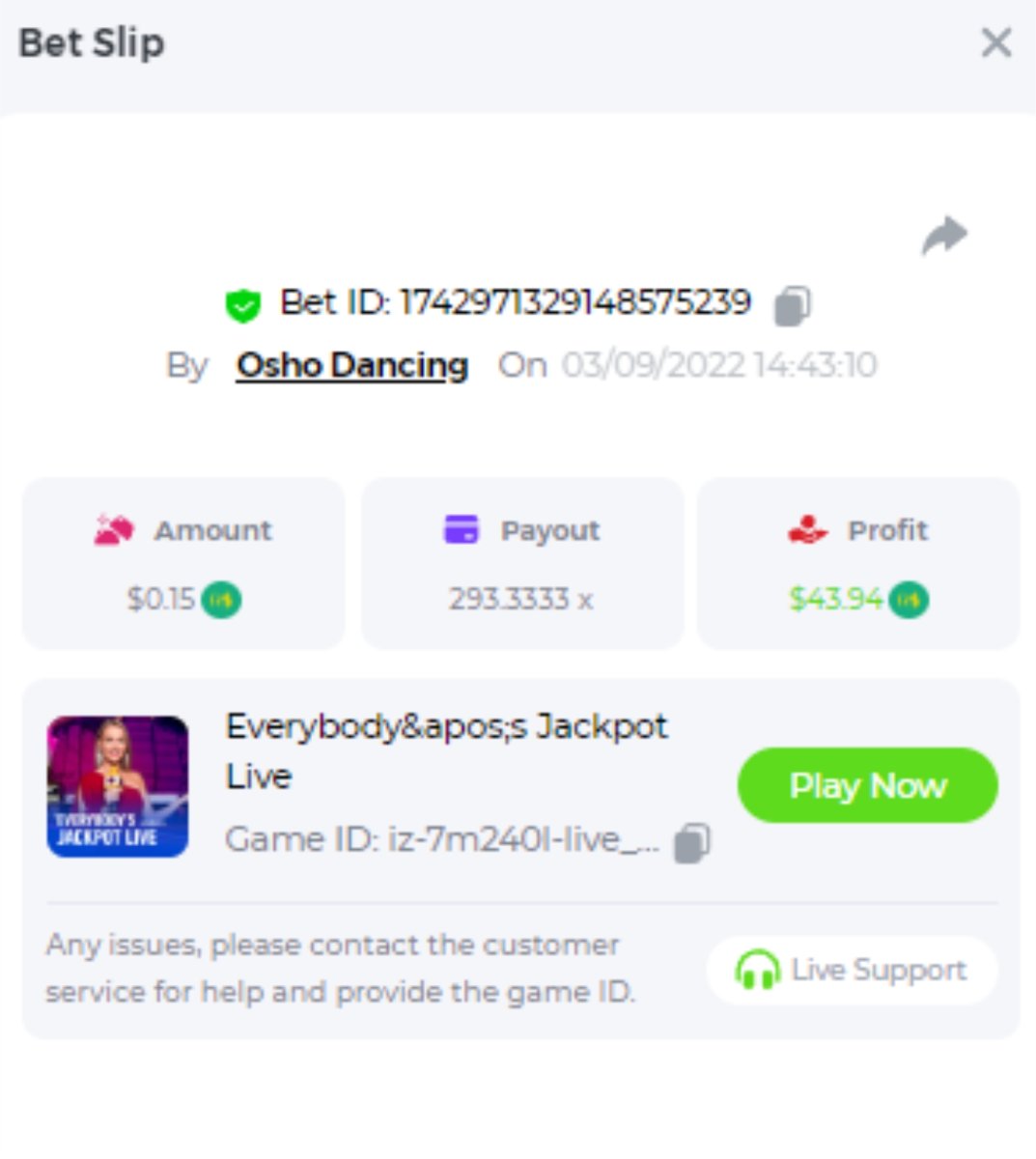1036x1159 pixels.
Task: Tap the Play Now button
Action: pyautogui.click(x=867, y=785)
